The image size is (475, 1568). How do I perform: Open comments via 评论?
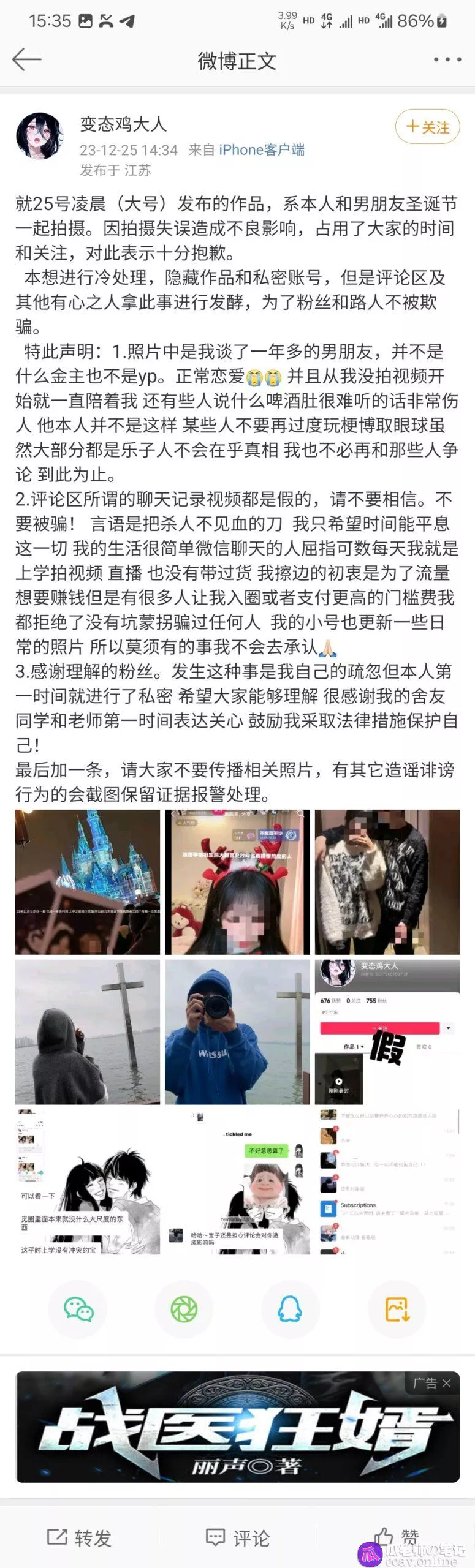237,1537
